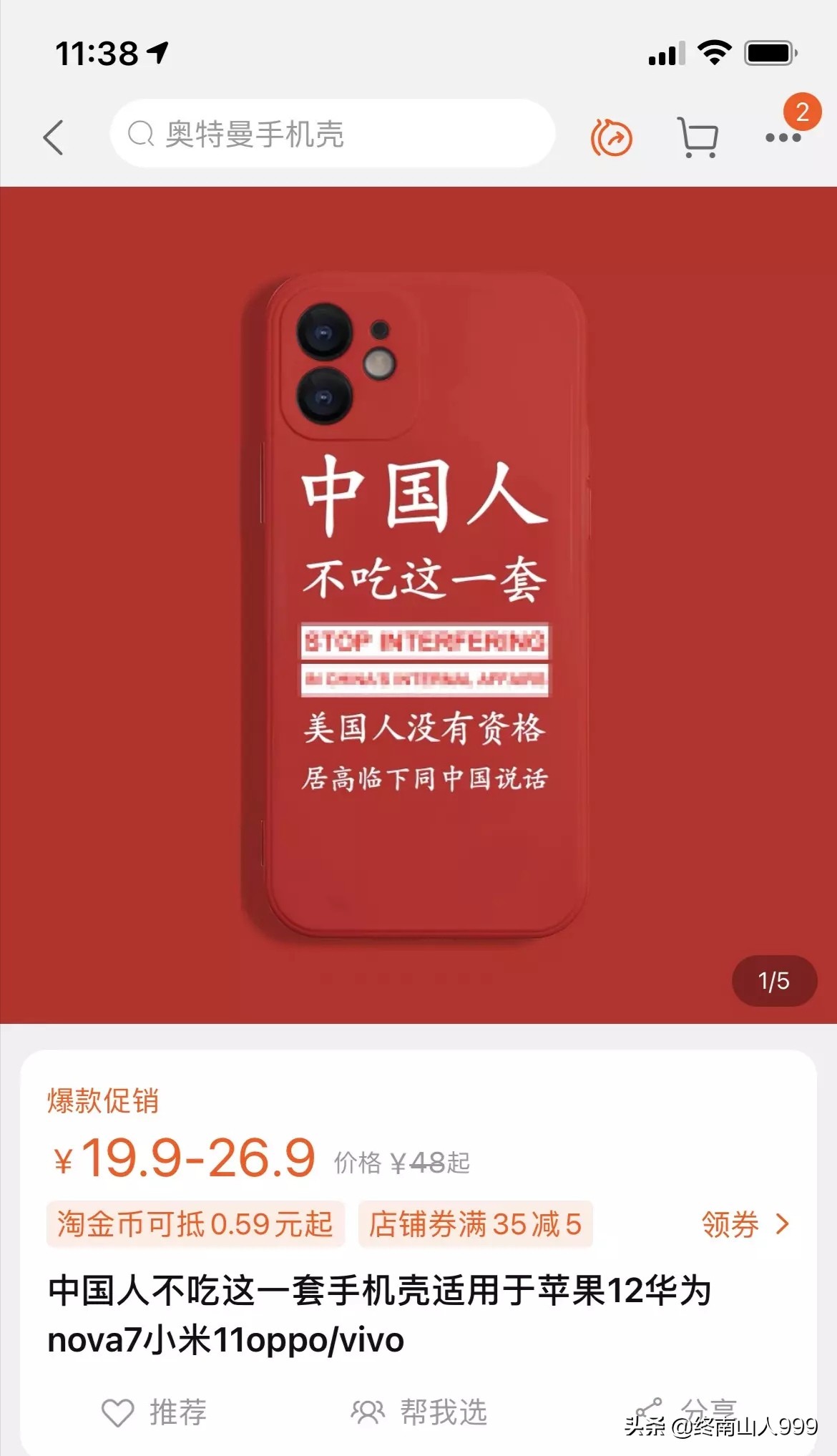Image resolution: width=837 pixels, height=1456 pixels.
Task: Open the three-dot overflow menu
Action: click(x=783, y=137)
